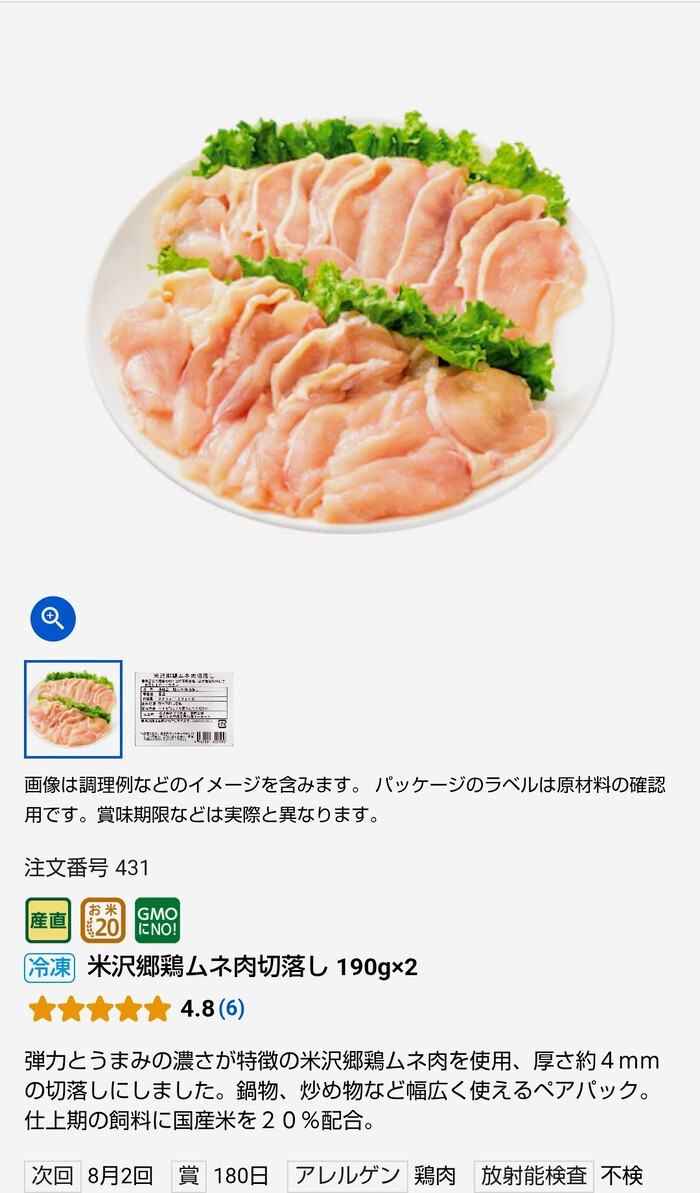Select the package label thumbnail
The height and width of the screenshot is (1193, 700).
(x=184, y=709)
